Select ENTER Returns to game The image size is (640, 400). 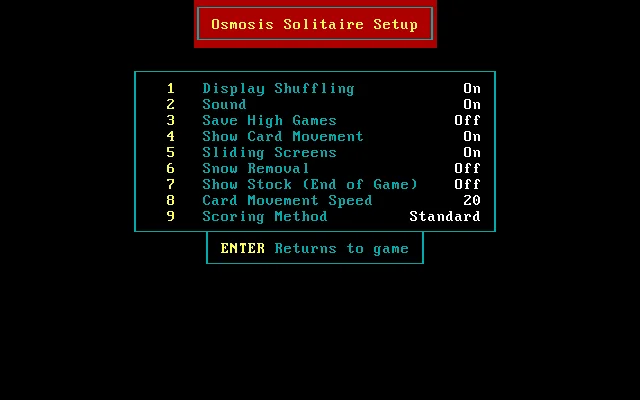tap(314, 248)
